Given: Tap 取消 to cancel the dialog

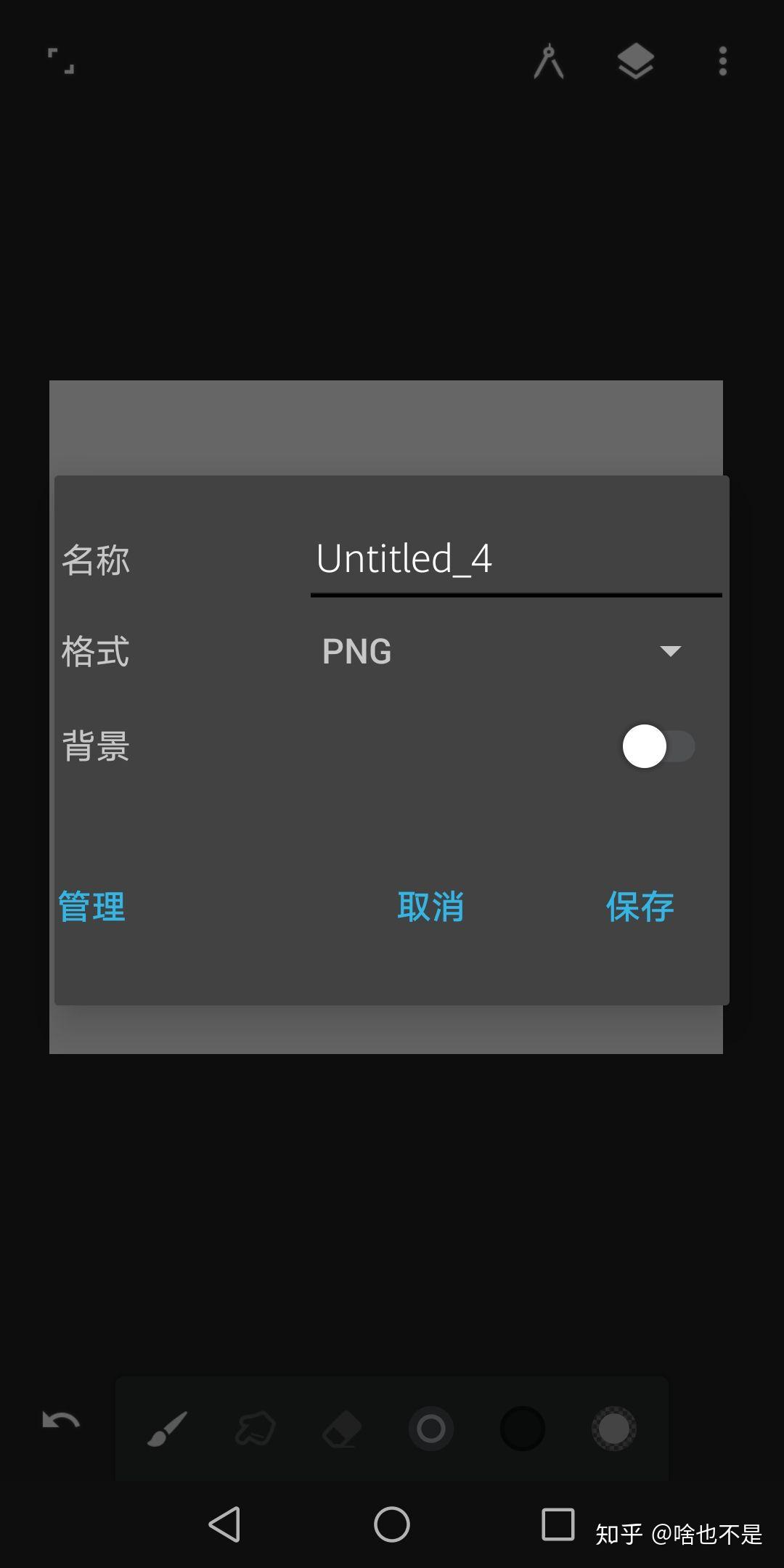Looking at the screenshot, I should (430, 907).
